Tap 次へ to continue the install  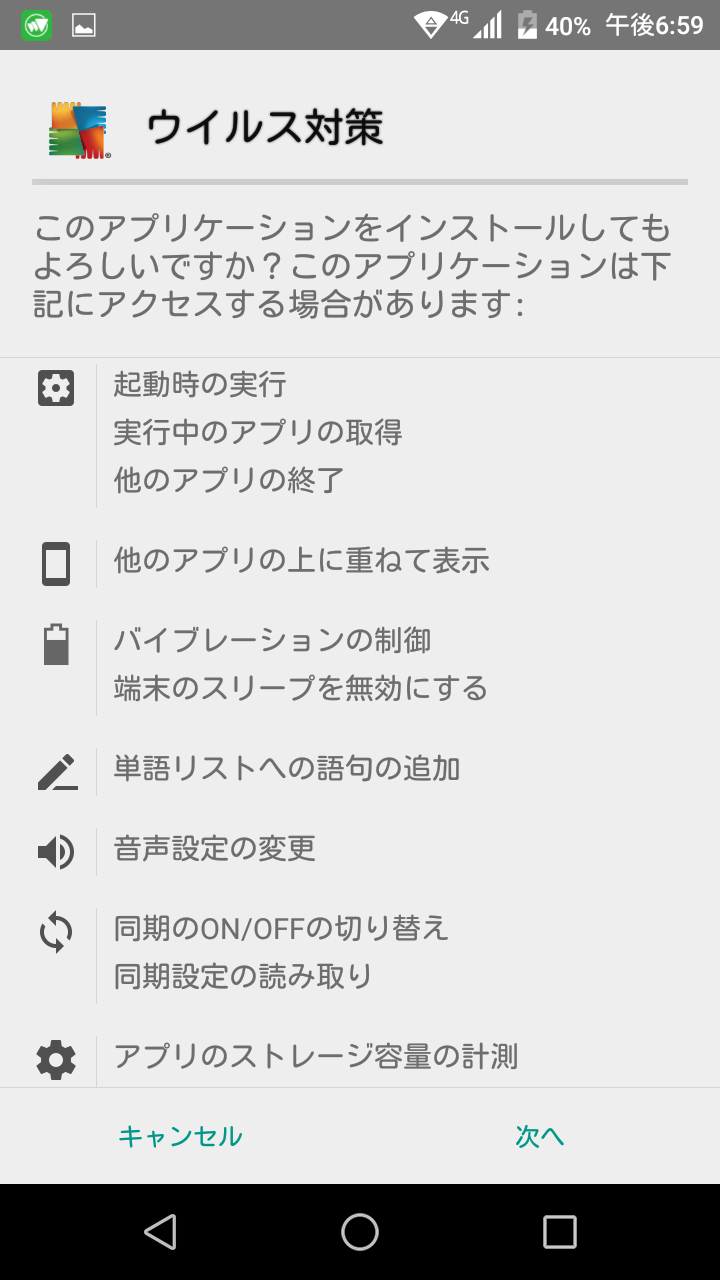(x=540, y=1136)
